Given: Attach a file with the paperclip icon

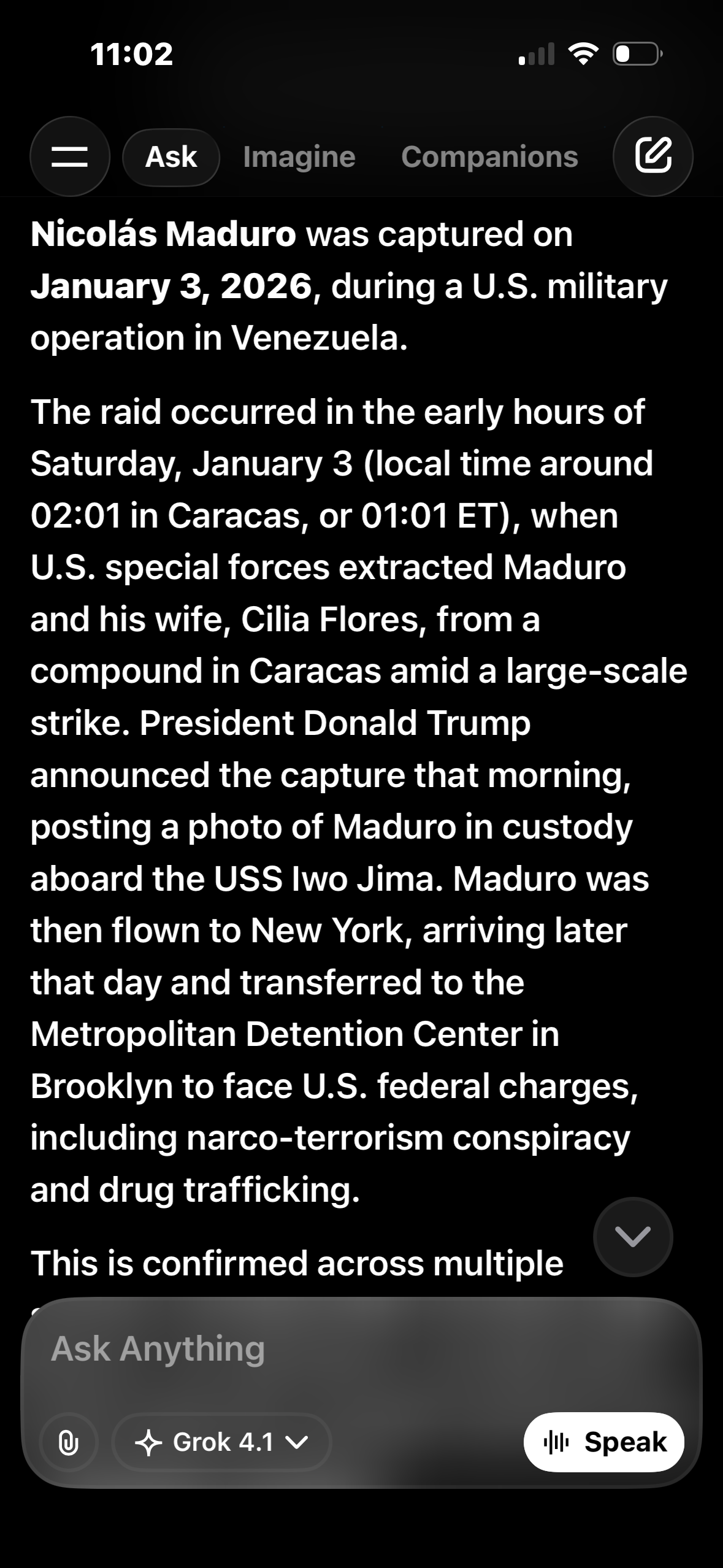Looking at the screenshot, I should [x=68, y=1442].
